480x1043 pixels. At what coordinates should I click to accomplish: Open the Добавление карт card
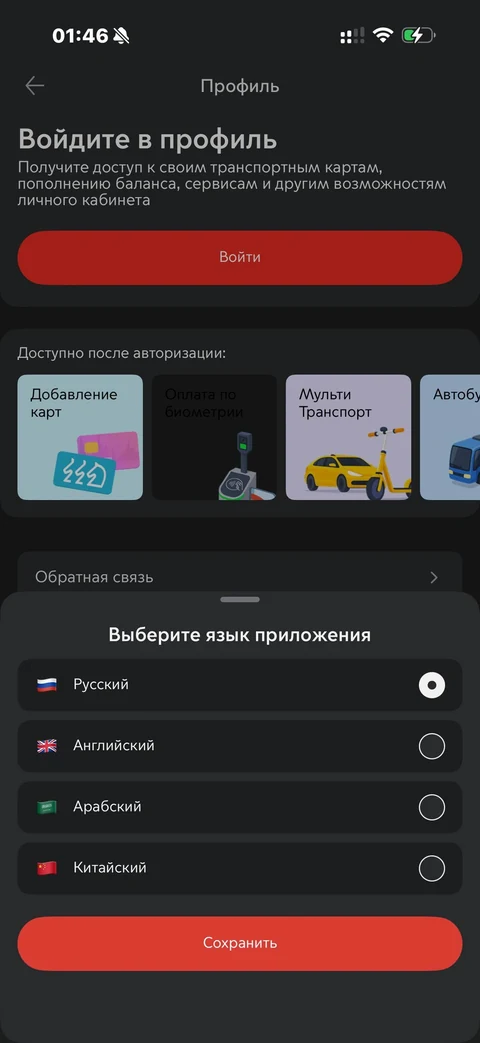(80, 437)
